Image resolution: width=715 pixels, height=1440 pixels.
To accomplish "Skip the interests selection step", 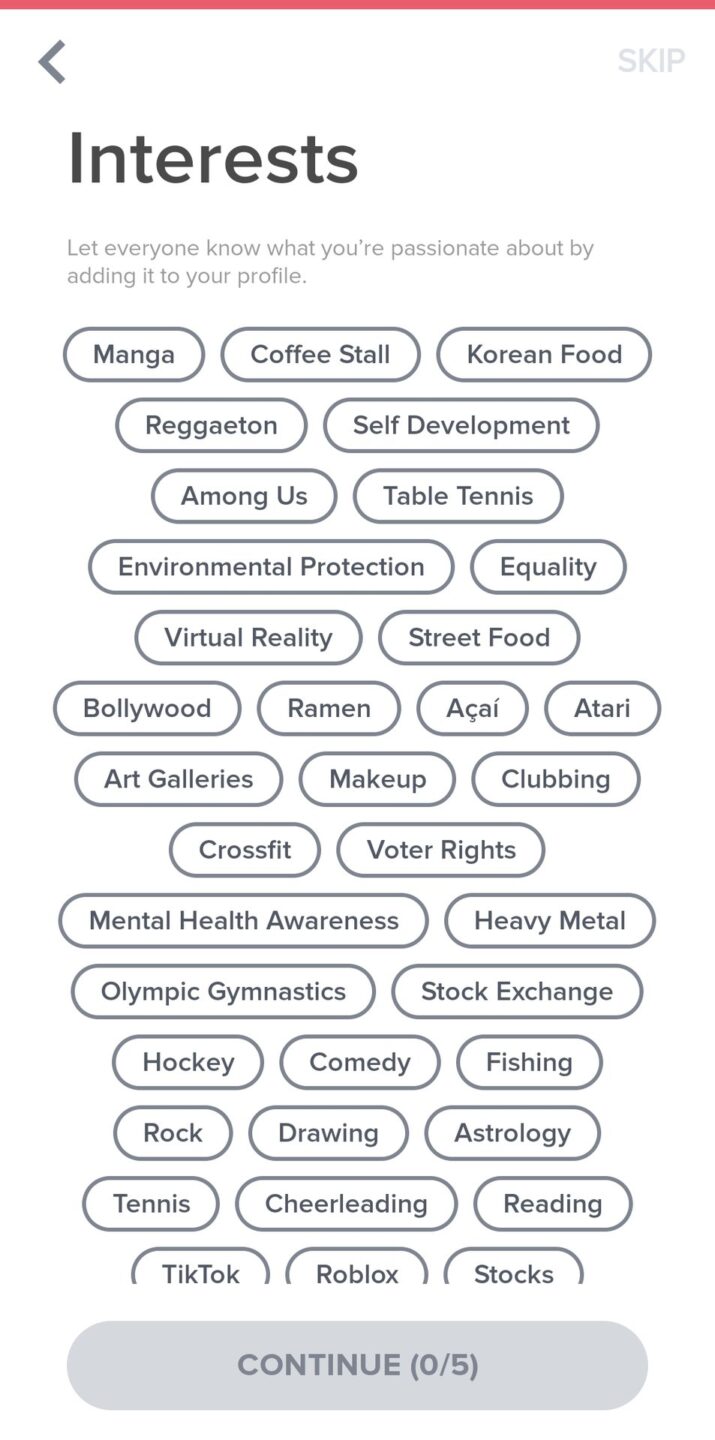I will pyautogui.click(x=650, y=61).
